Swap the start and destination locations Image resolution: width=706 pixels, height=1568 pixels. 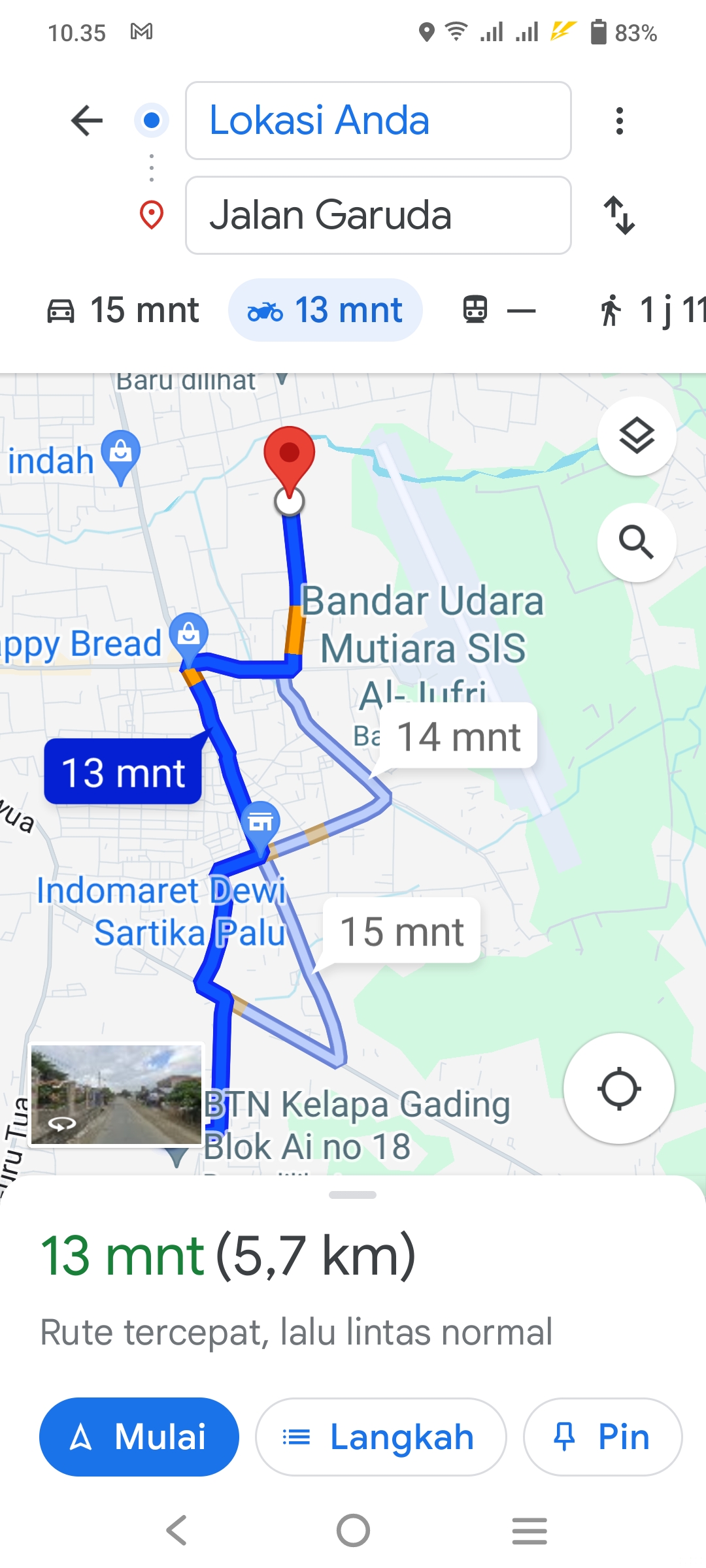click(620, 215)
